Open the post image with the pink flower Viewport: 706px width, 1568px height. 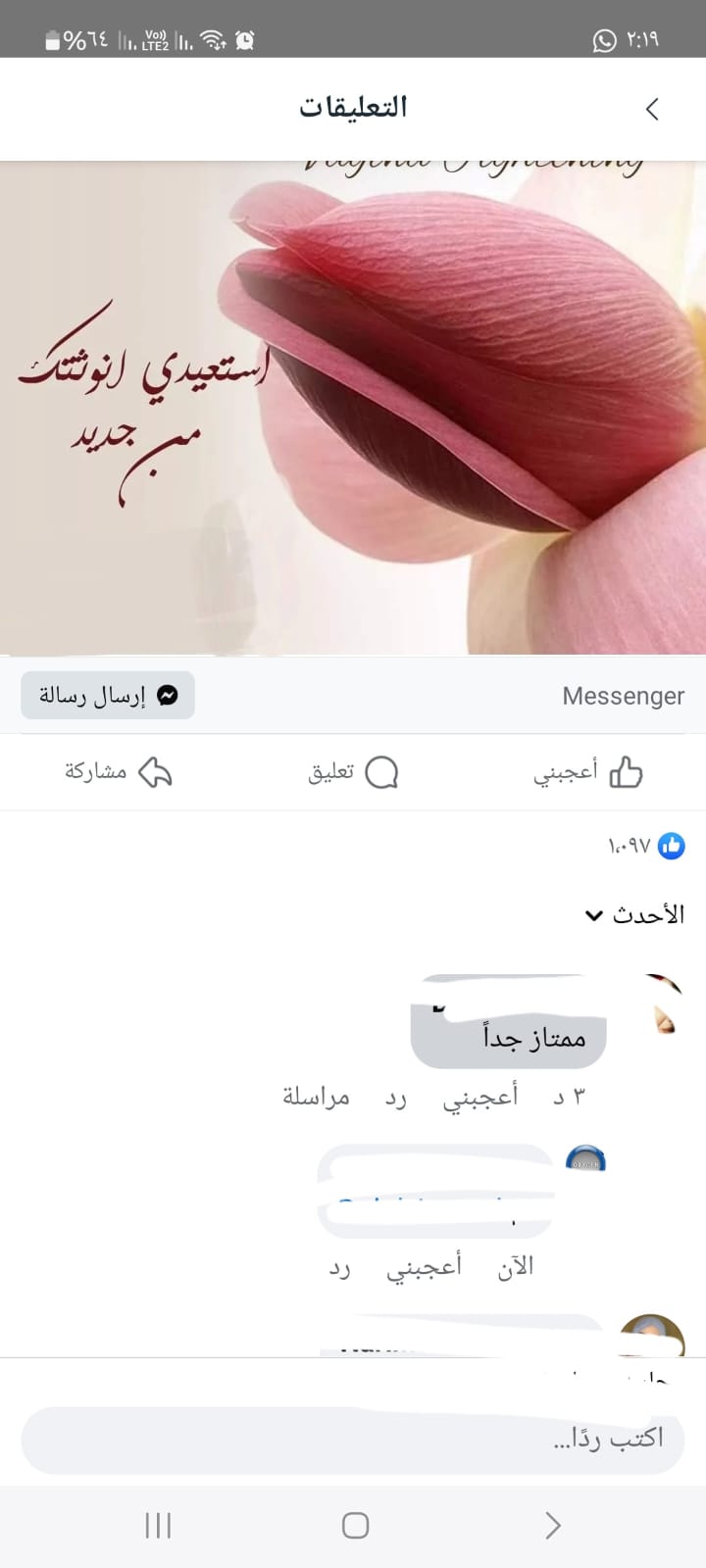[353, 407]
